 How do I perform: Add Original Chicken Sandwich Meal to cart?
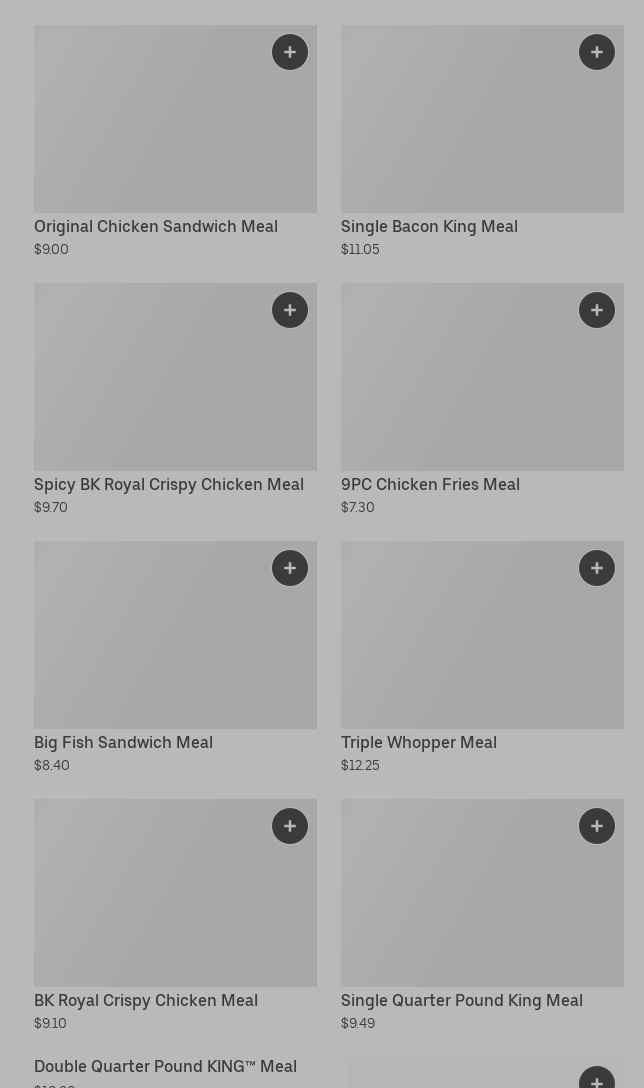click(x=290, y=52)
